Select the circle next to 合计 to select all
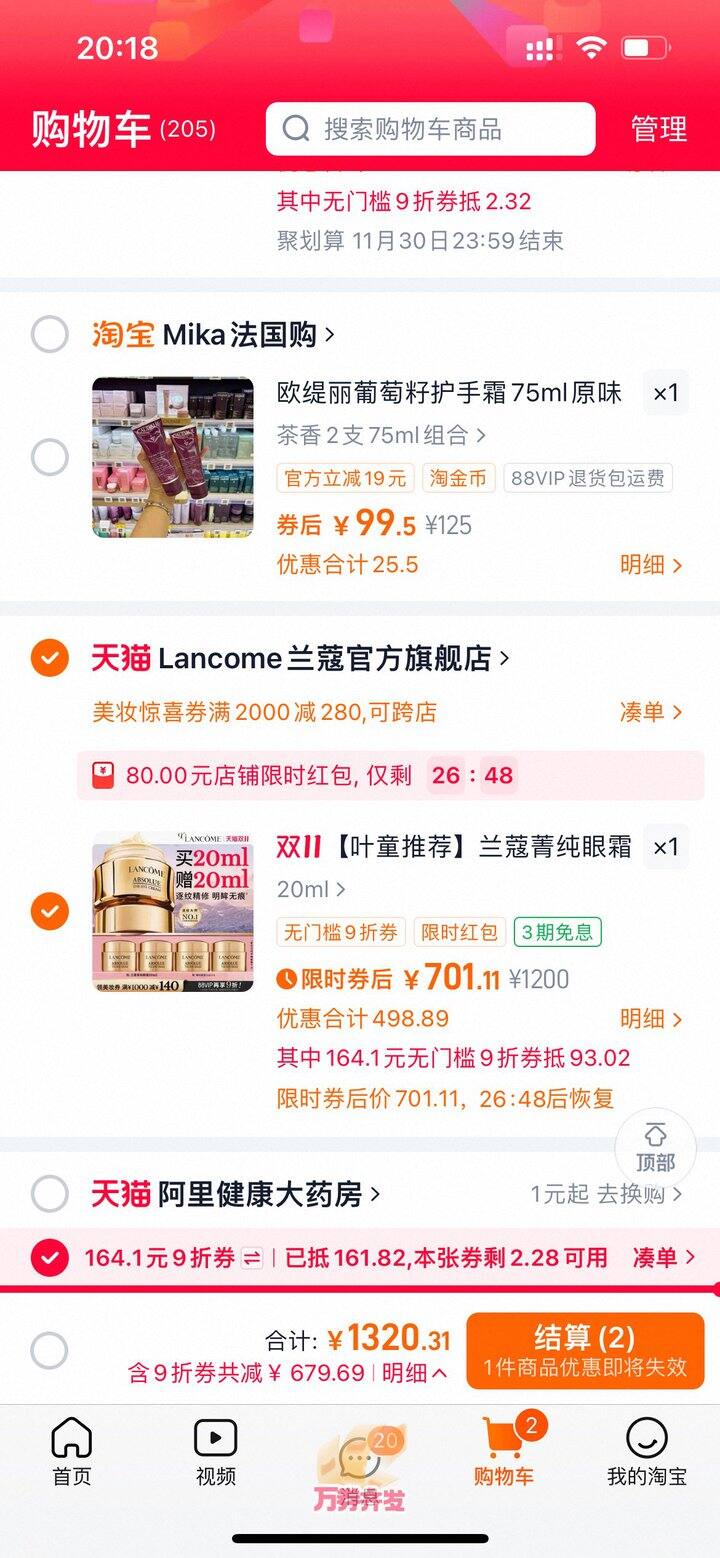This screenshot has width=720, height=1558. point(49,1350)
